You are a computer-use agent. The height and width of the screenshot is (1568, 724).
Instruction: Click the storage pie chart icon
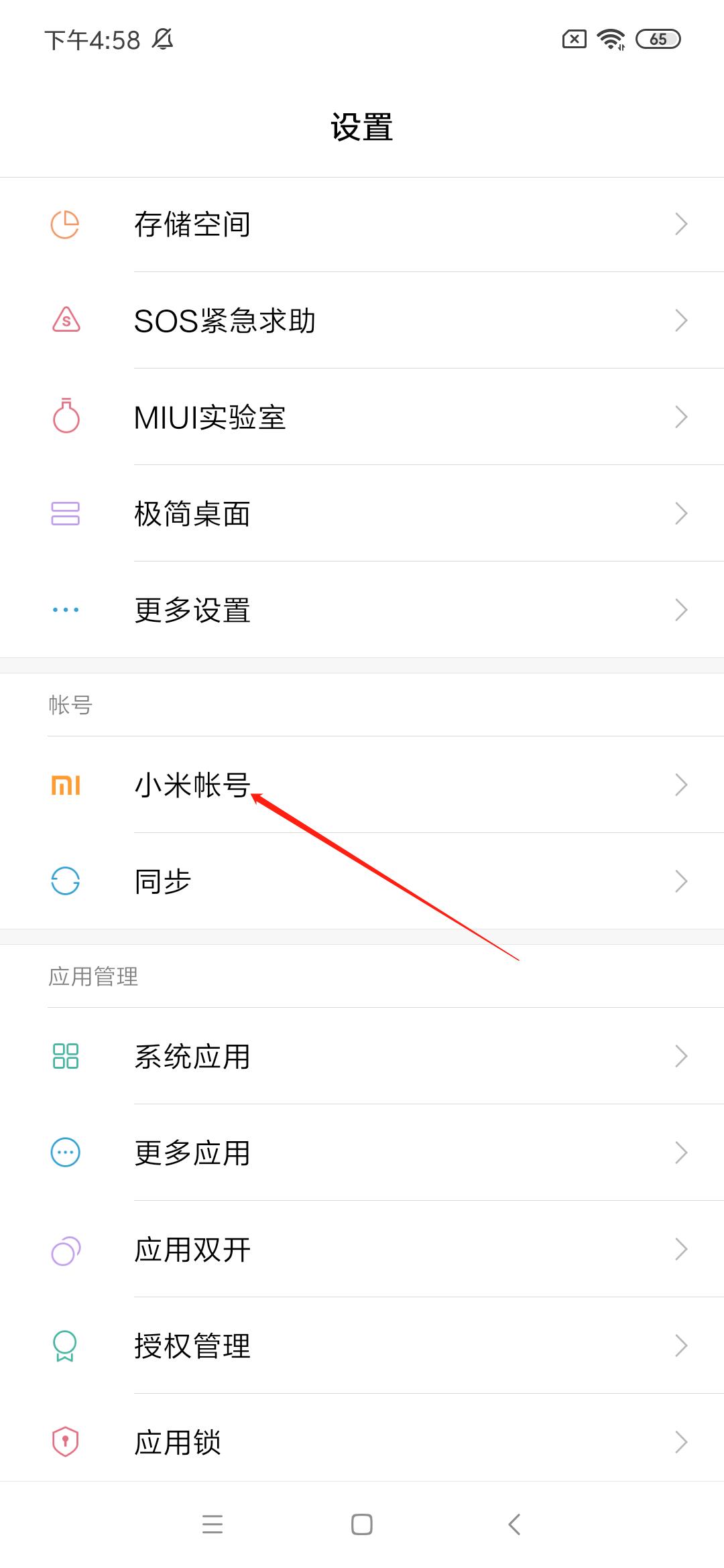pos(65,224)
